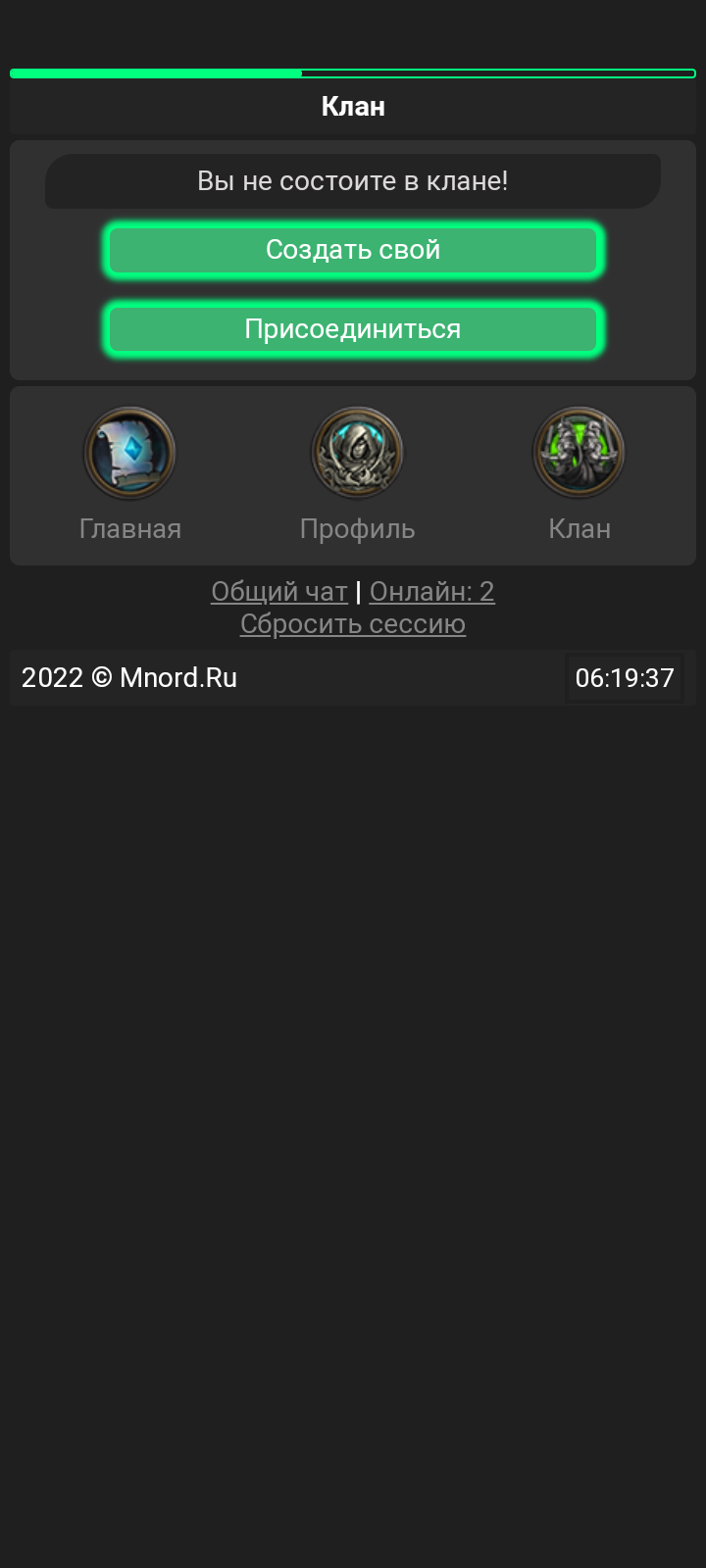The image size is (706, 1568).
Task: View the Онлайн: 2 players list
Action: tap(431, 592)
